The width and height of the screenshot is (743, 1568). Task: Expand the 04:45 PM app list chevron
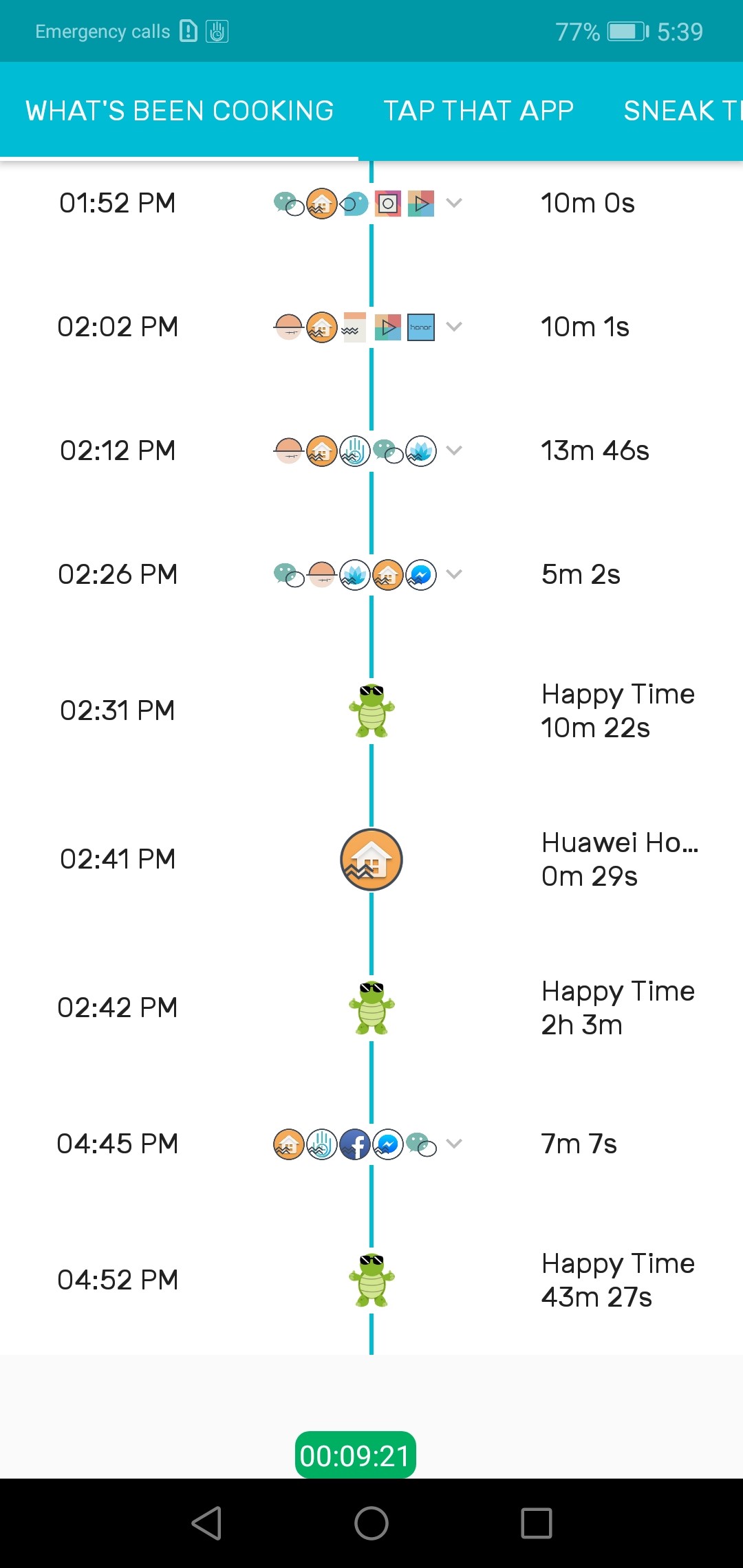454,1144
